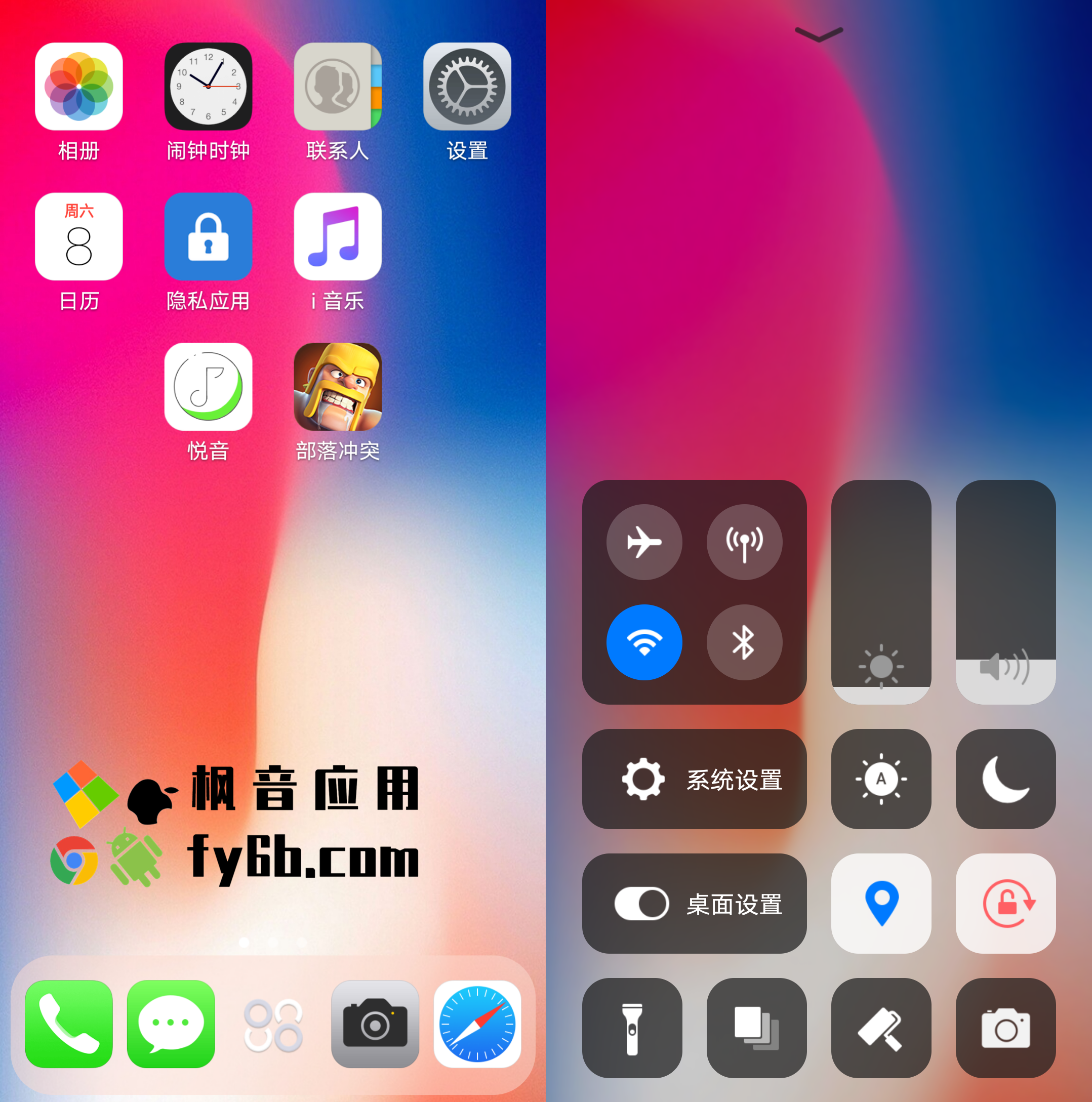
Task: Turn on the flashlight
Action: pos(632,1029)
